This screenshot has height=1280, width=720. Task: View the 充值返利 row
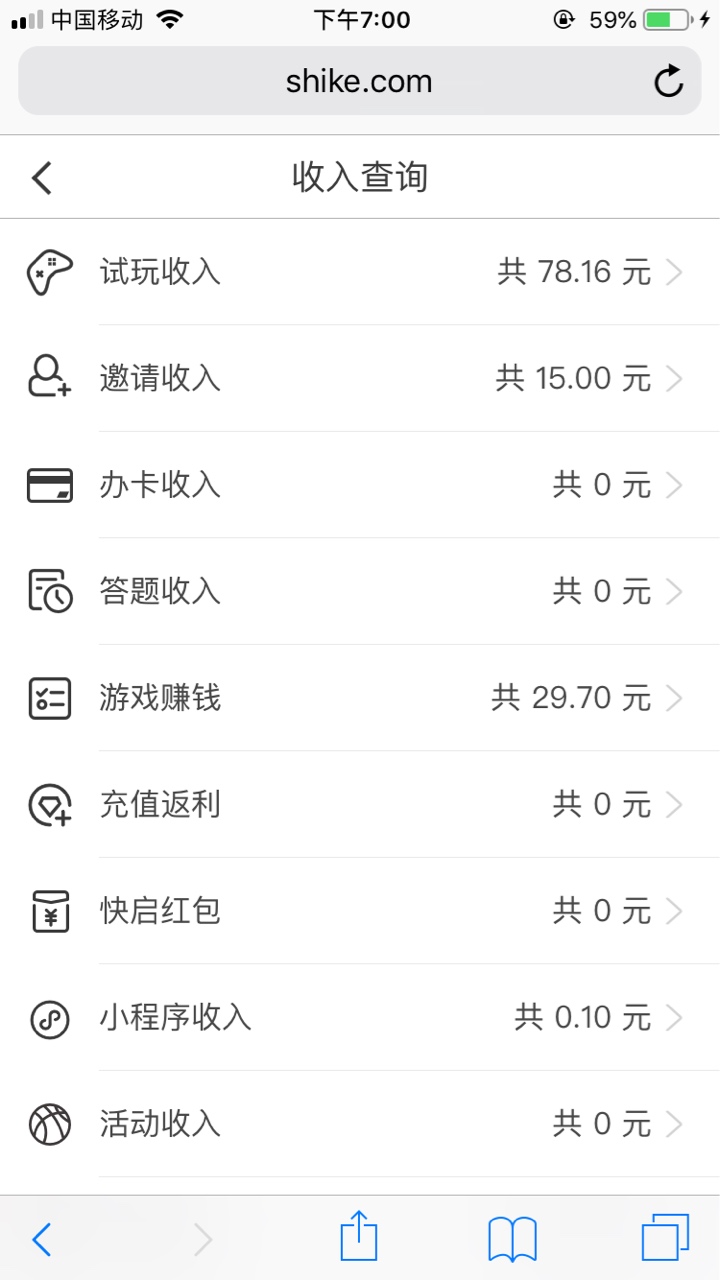click(360, 804)
